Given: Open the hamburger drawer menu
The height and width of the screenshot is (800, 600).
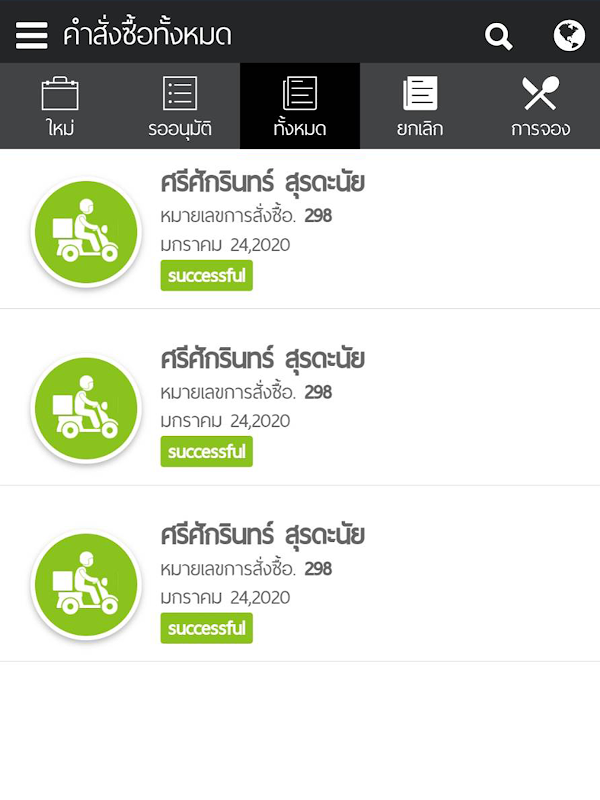Looking at the screenshot, I should coord(32,35).
